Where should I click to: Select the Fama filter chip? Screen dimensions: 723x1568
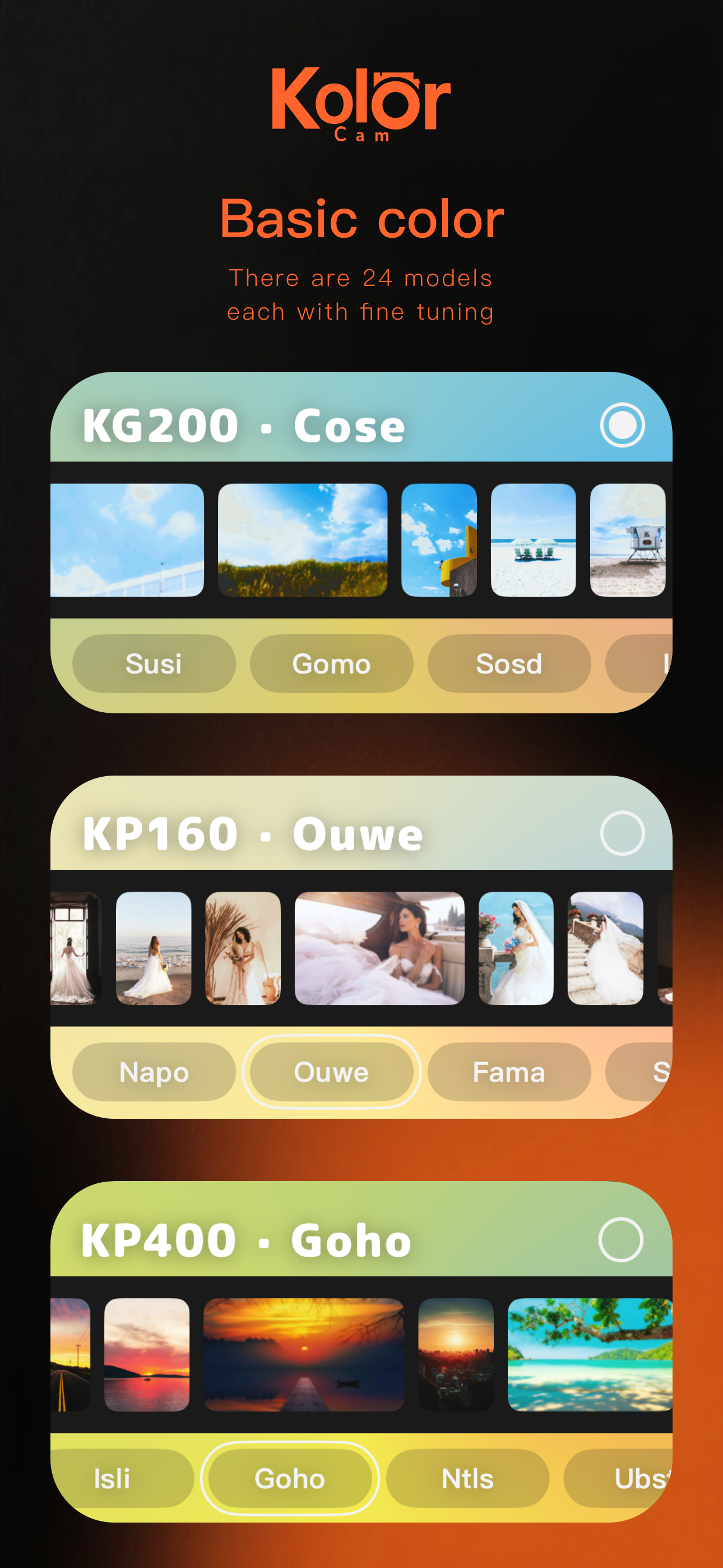(x=509, y=1072)
